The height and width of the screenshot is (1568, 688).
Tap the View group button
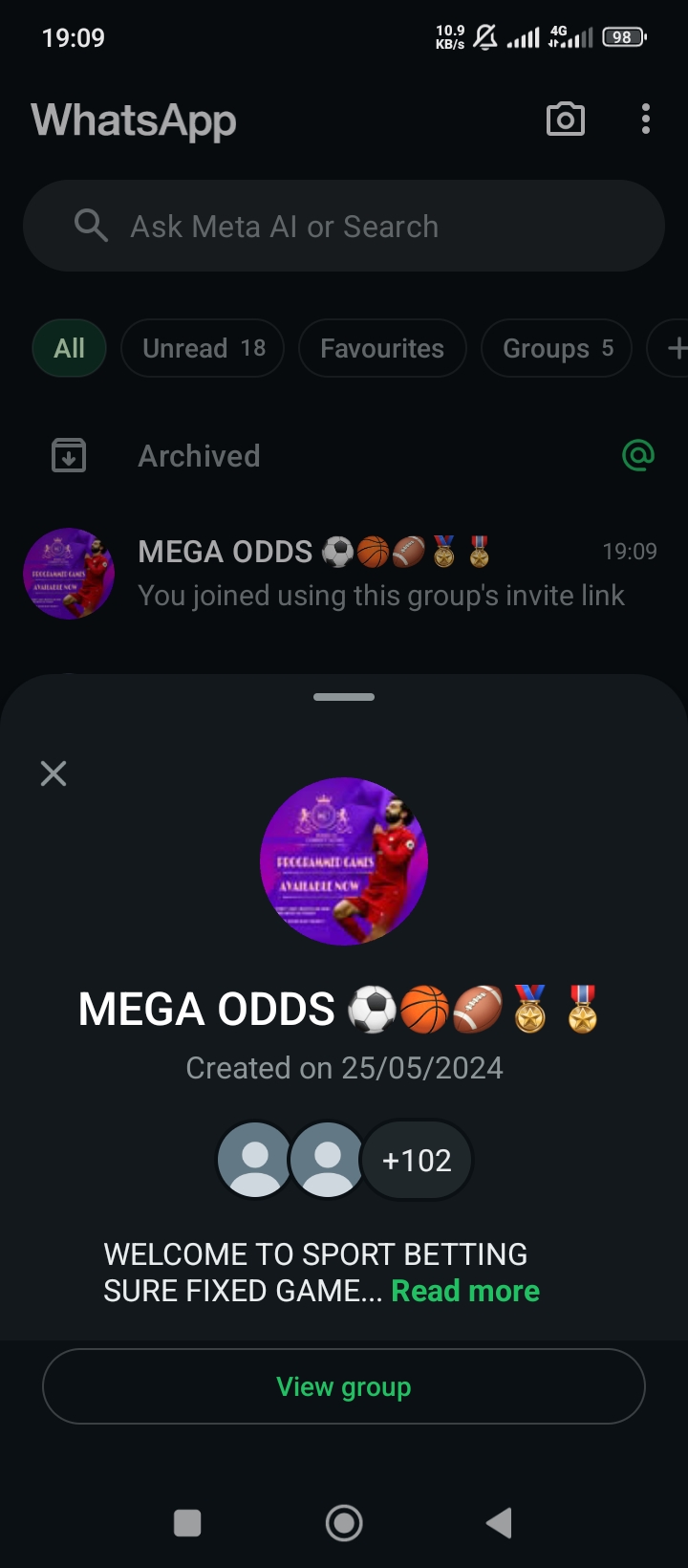pyautogui.click(x=344, y=1386)
